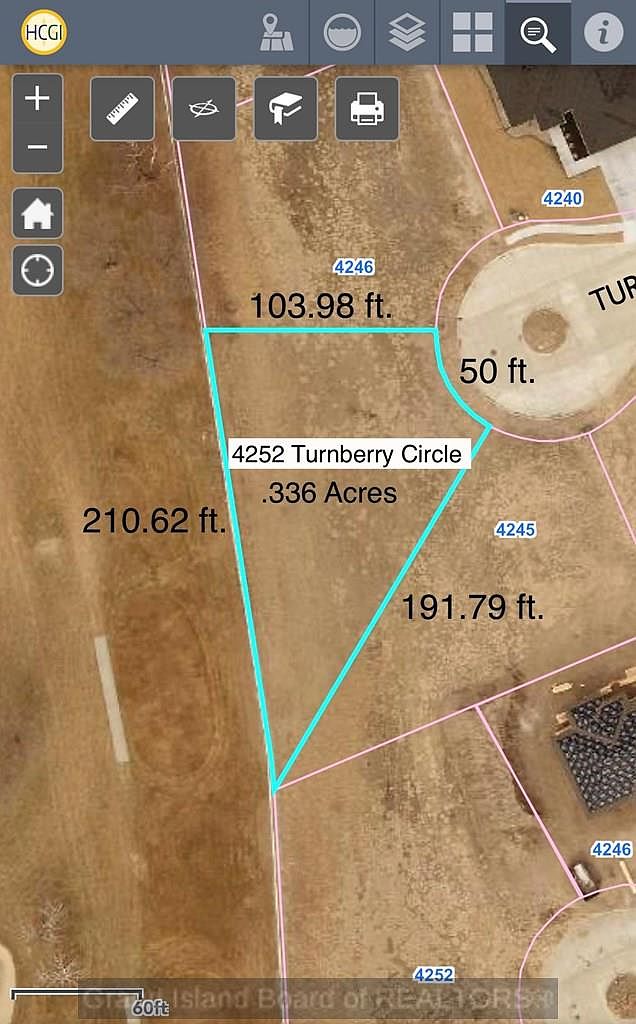The image size is (636, 1024).
Task: Open the graduation cap book tool
Action: coord(286,108)
